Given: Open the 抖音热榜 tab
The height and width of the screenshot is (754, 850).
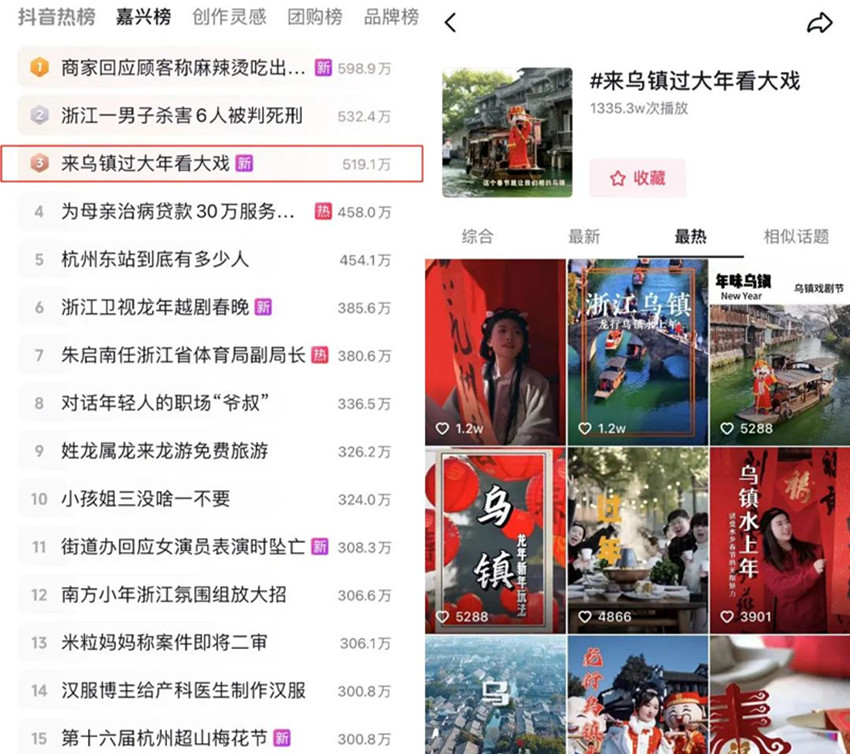Looking at the screenshot, I should pos(57,17).
